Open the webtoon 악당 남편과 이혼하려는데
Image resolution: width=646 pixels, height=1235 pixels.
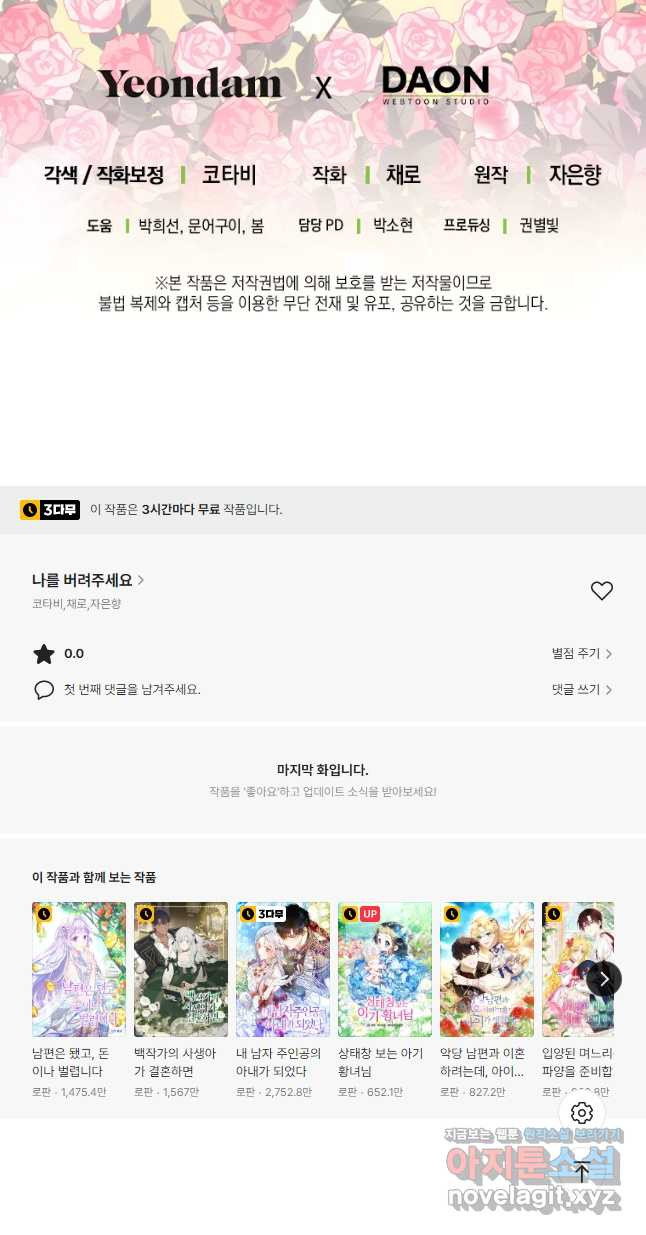pos(487,969)
